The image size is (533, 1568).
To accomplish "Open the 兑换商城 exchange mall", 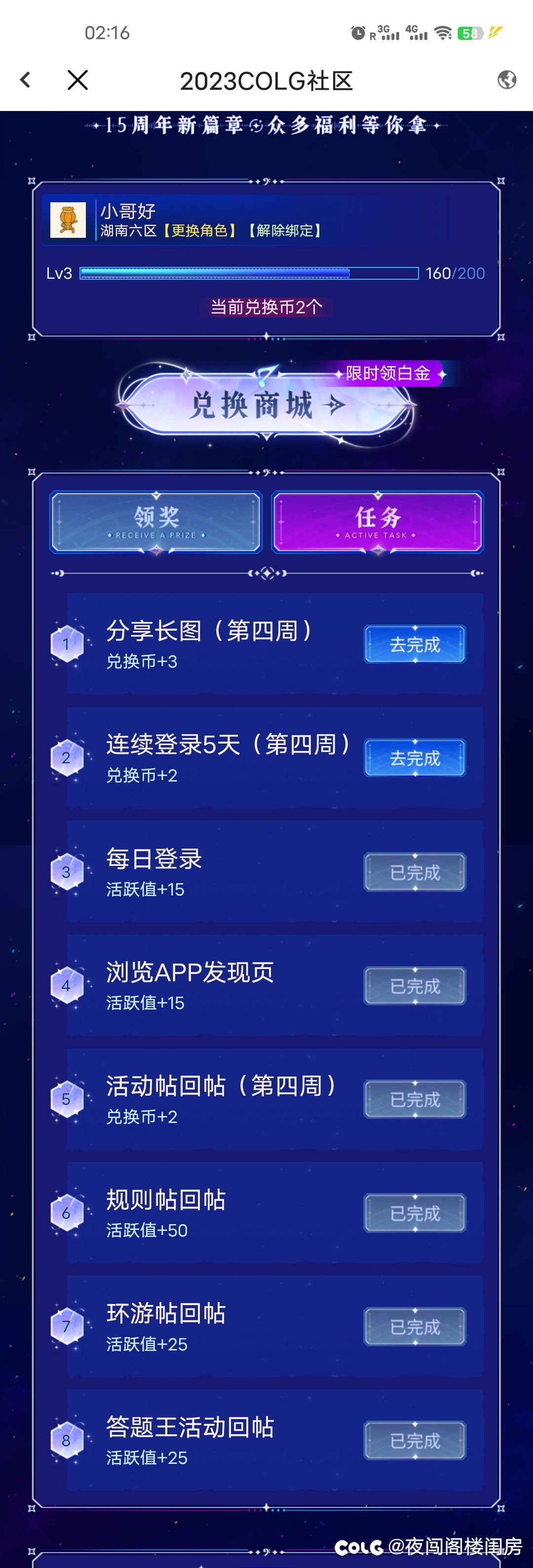I will (x=266, y=405).
